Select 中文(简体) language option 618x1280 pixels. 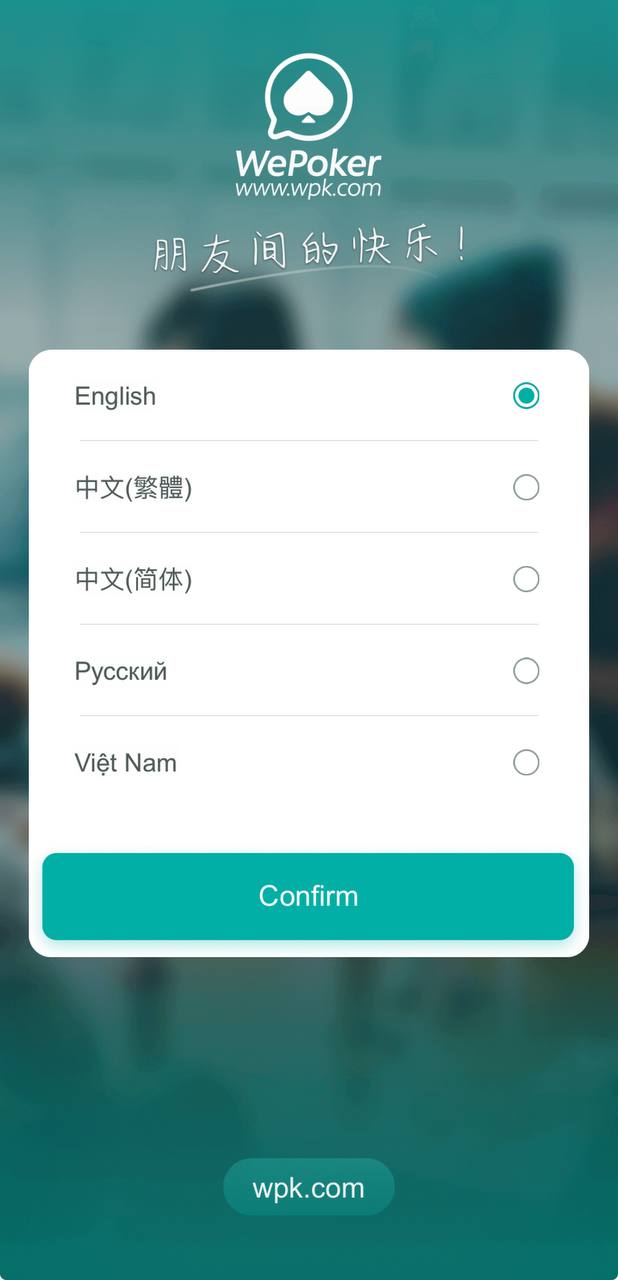[525, 580]
